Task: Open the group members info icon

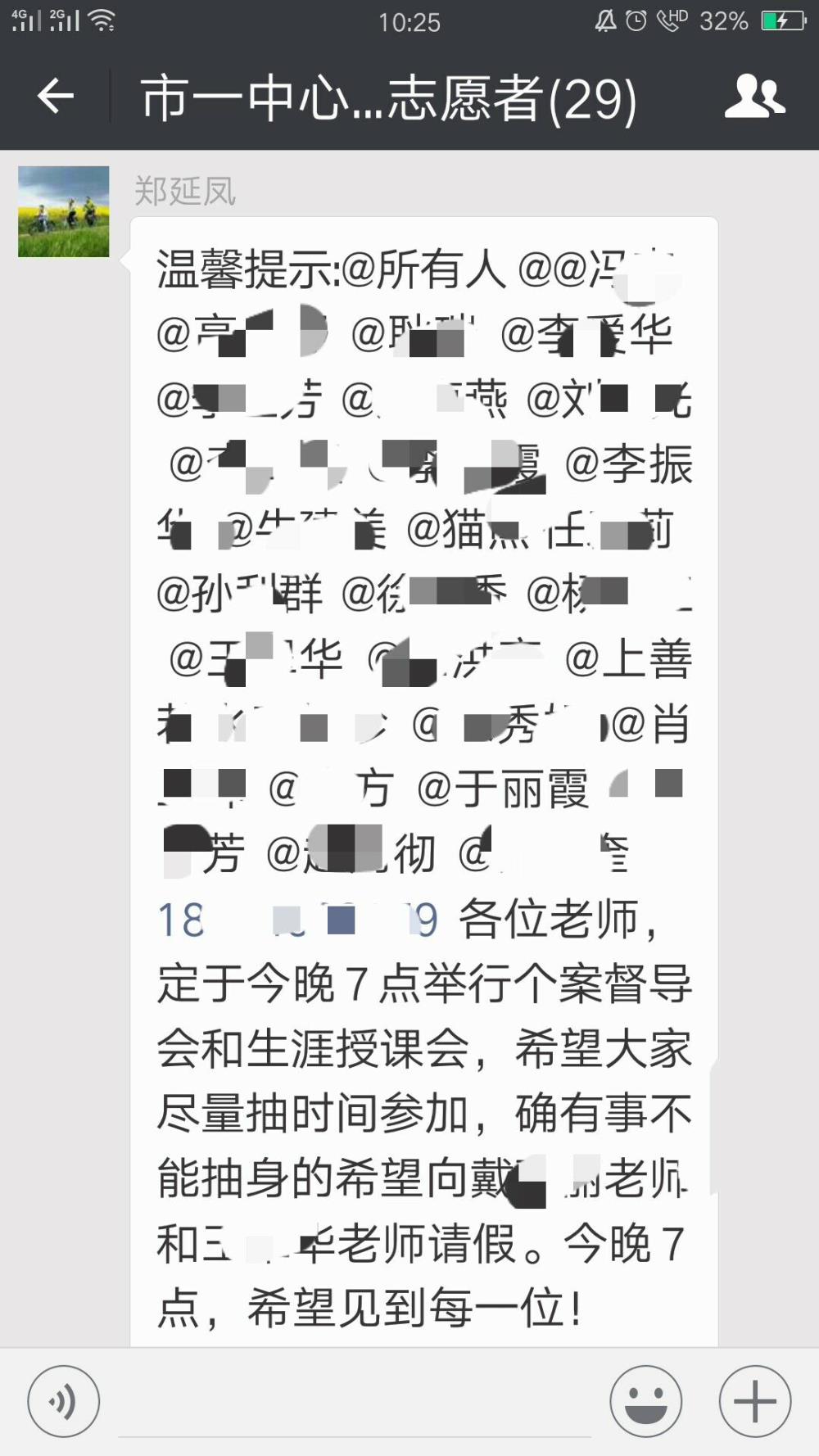Action: pos(754,97)
